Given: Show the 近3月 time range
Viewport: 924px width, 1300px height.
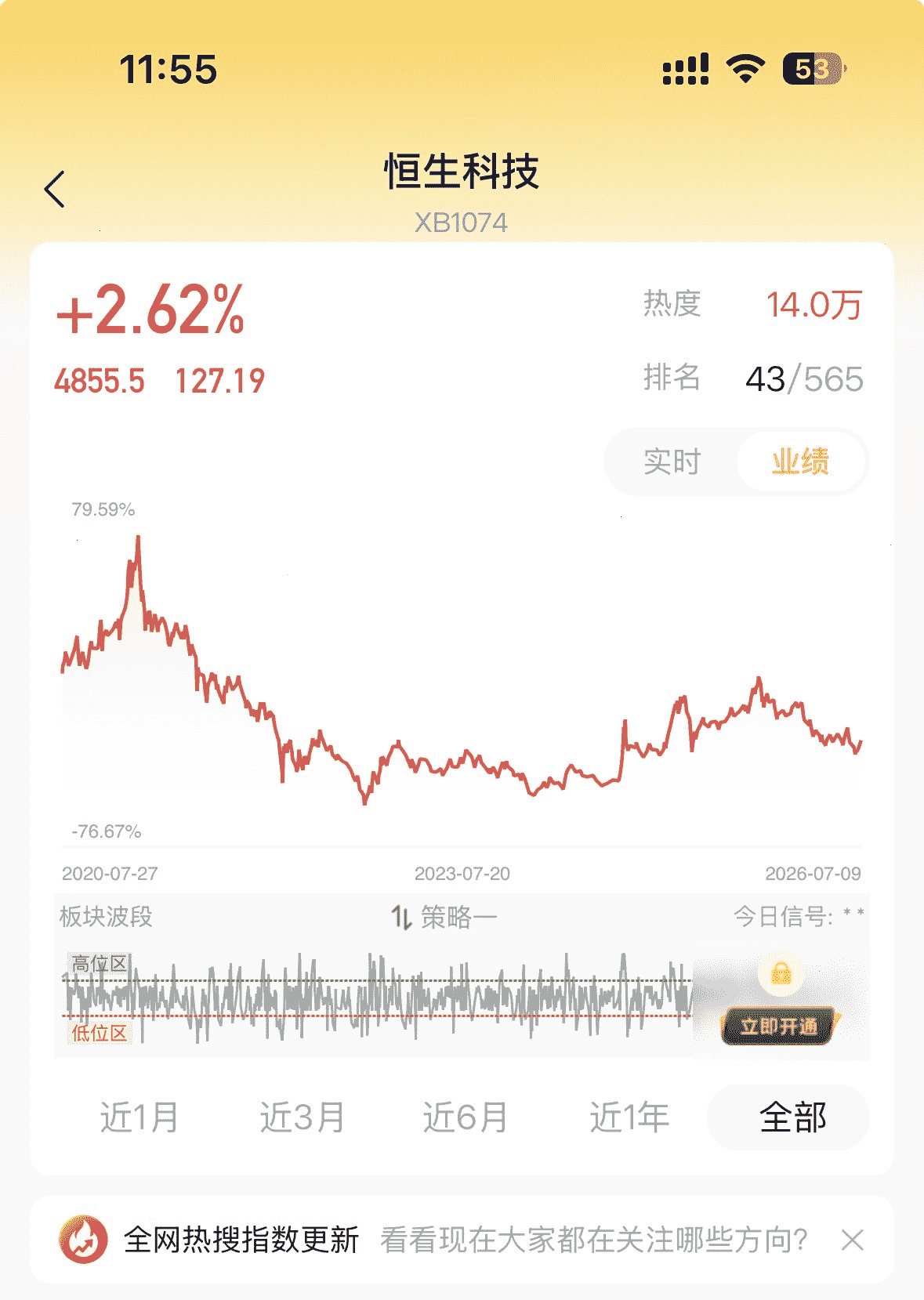Looking at the screenshot, I should 302,1117.
